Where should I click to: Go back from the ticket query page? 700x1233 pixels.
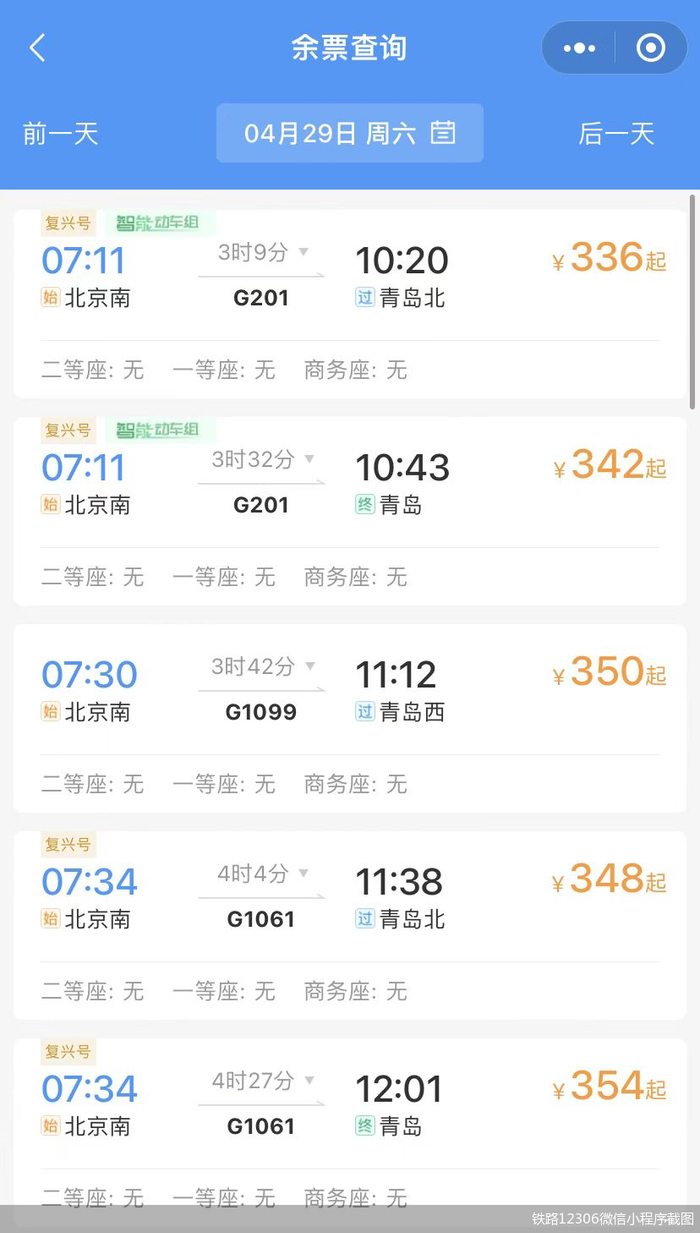(38, 48)
